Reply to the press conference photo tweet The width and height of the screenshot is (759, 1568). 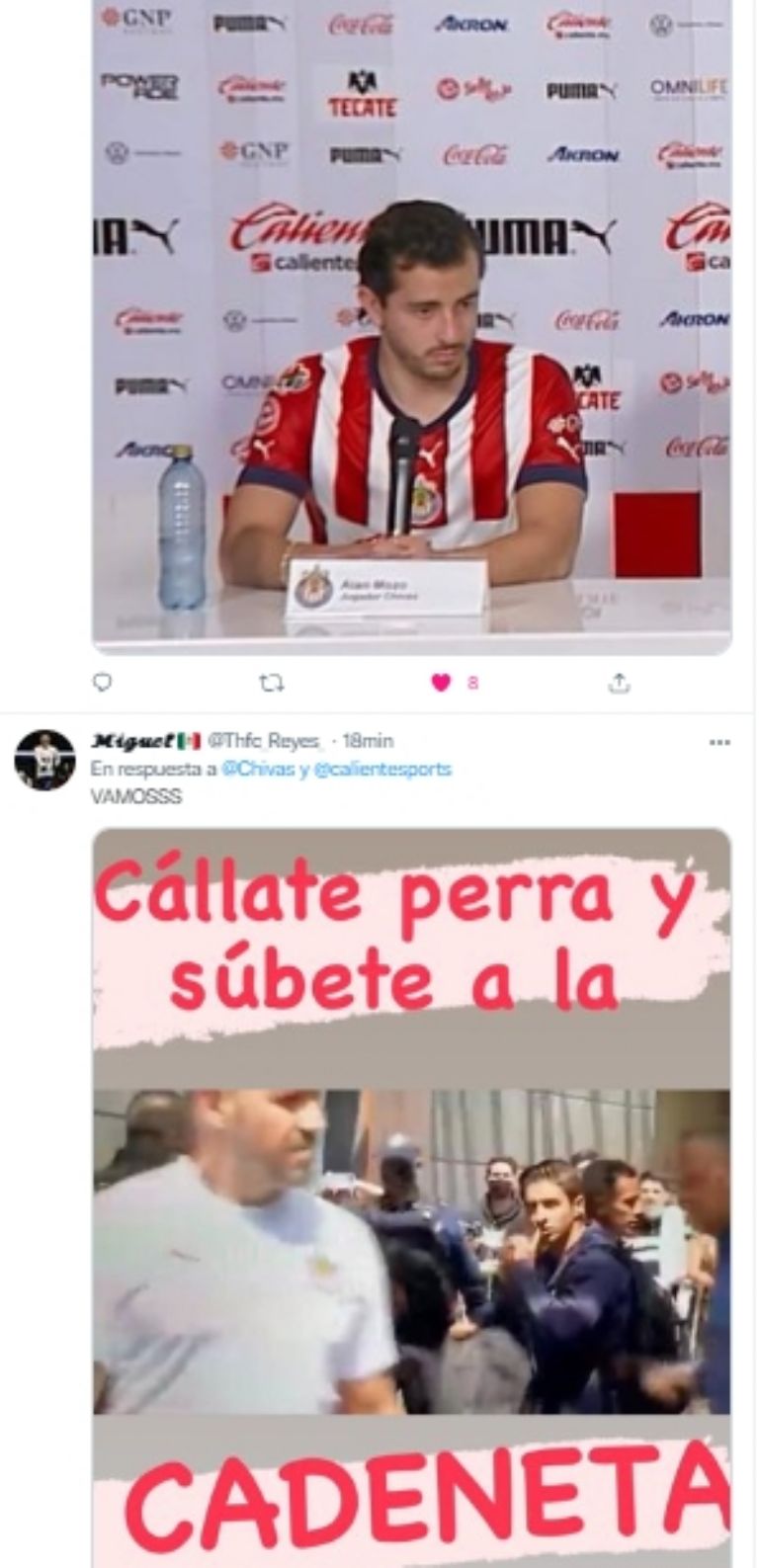point(102,682)
